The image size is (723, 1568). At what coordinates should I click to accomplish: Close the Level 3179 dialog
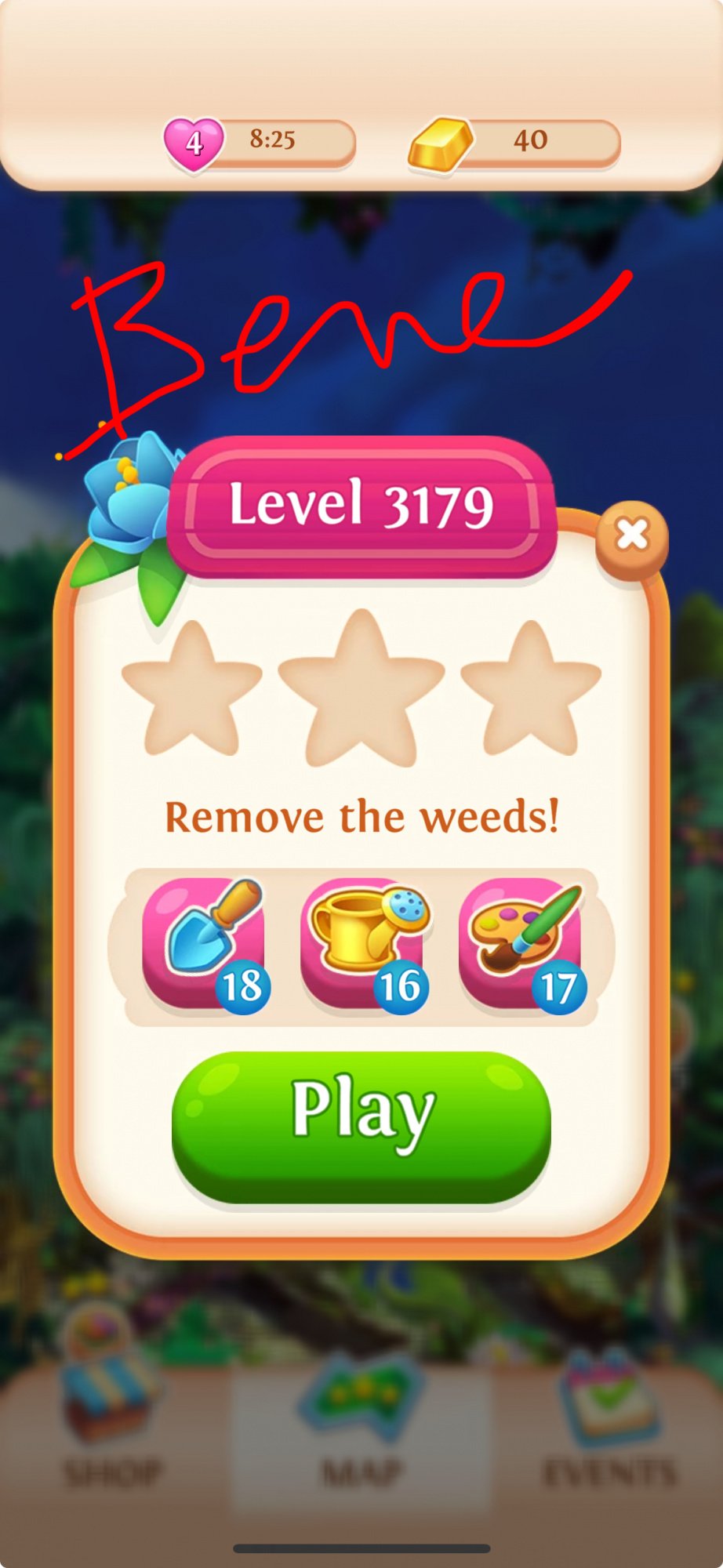[631, 536]
